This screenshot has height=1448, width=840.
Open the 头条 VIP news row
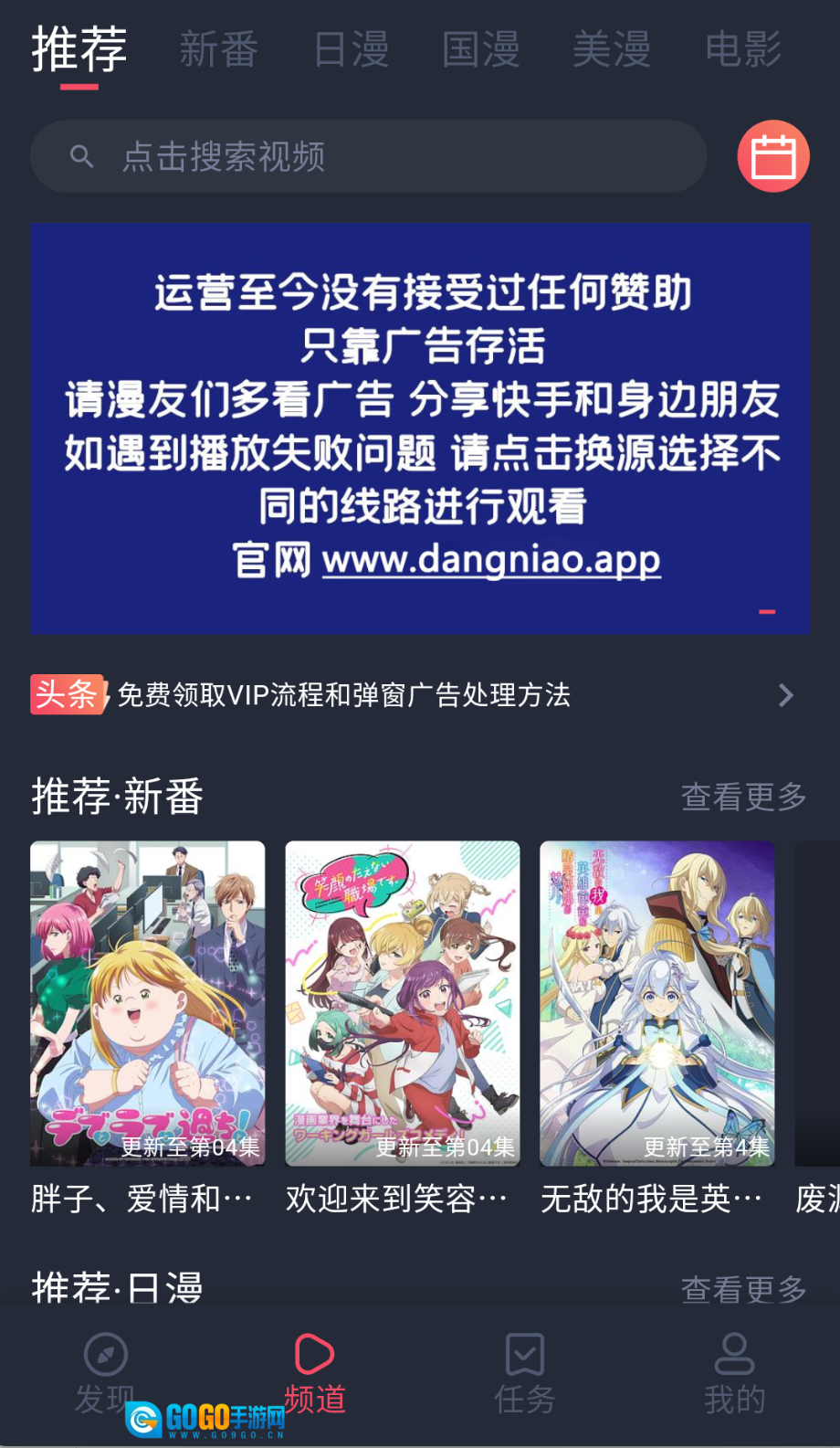coord(411,695)
